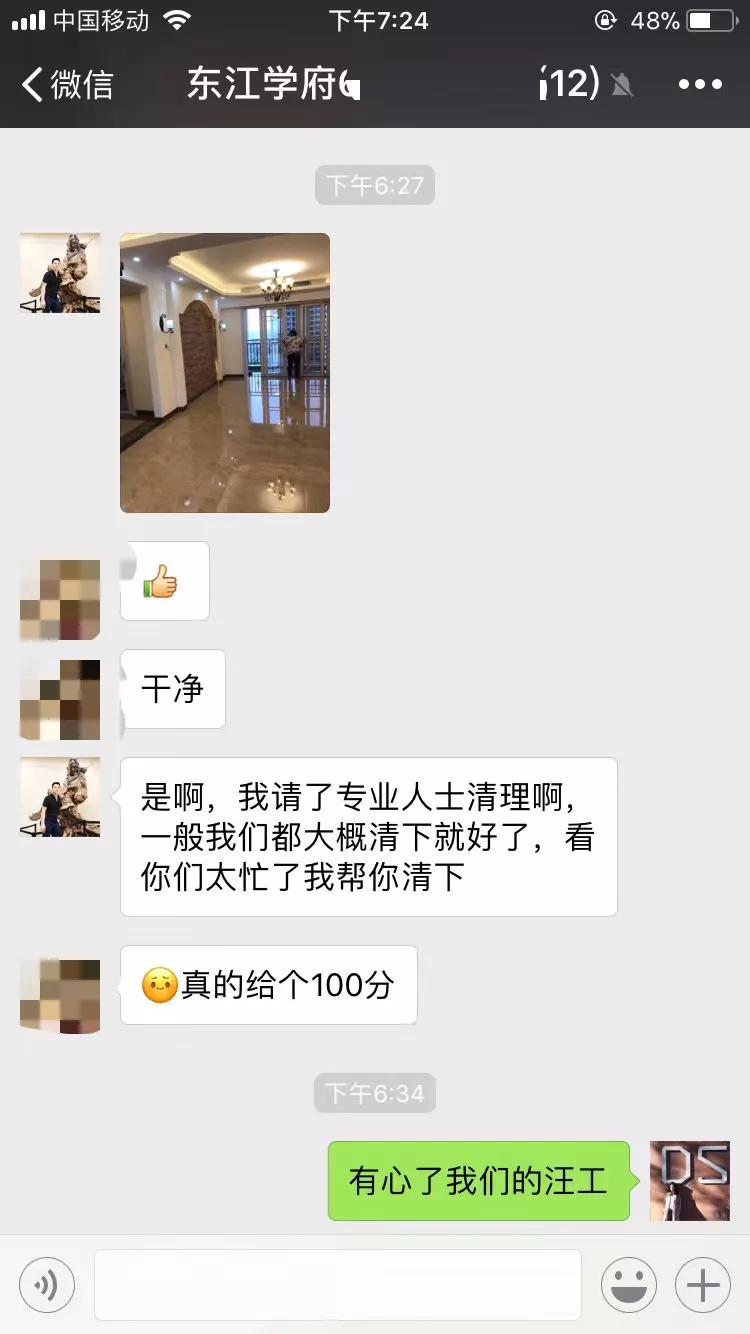Tap the 下午6:34 timestamp
Image resolution: width=750 pixels, height=1334 pixels.
375,1093
